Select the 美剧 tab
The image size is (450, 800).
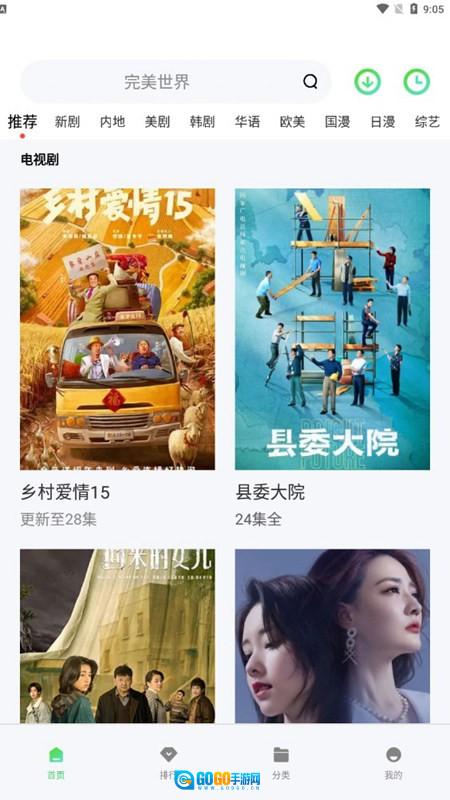point(157,122)
